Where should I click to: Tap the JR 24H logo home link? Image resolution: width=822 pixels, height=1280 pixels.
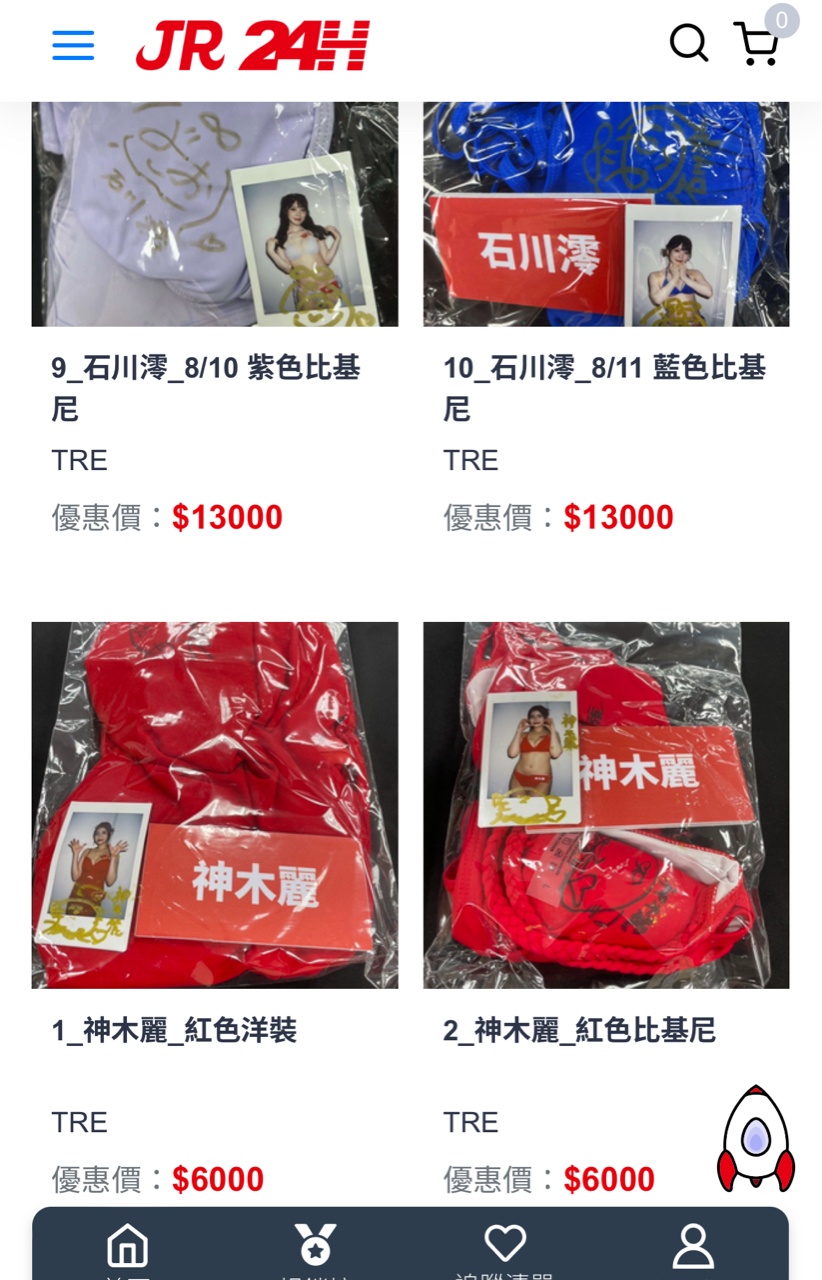click(x=253, y=46)
